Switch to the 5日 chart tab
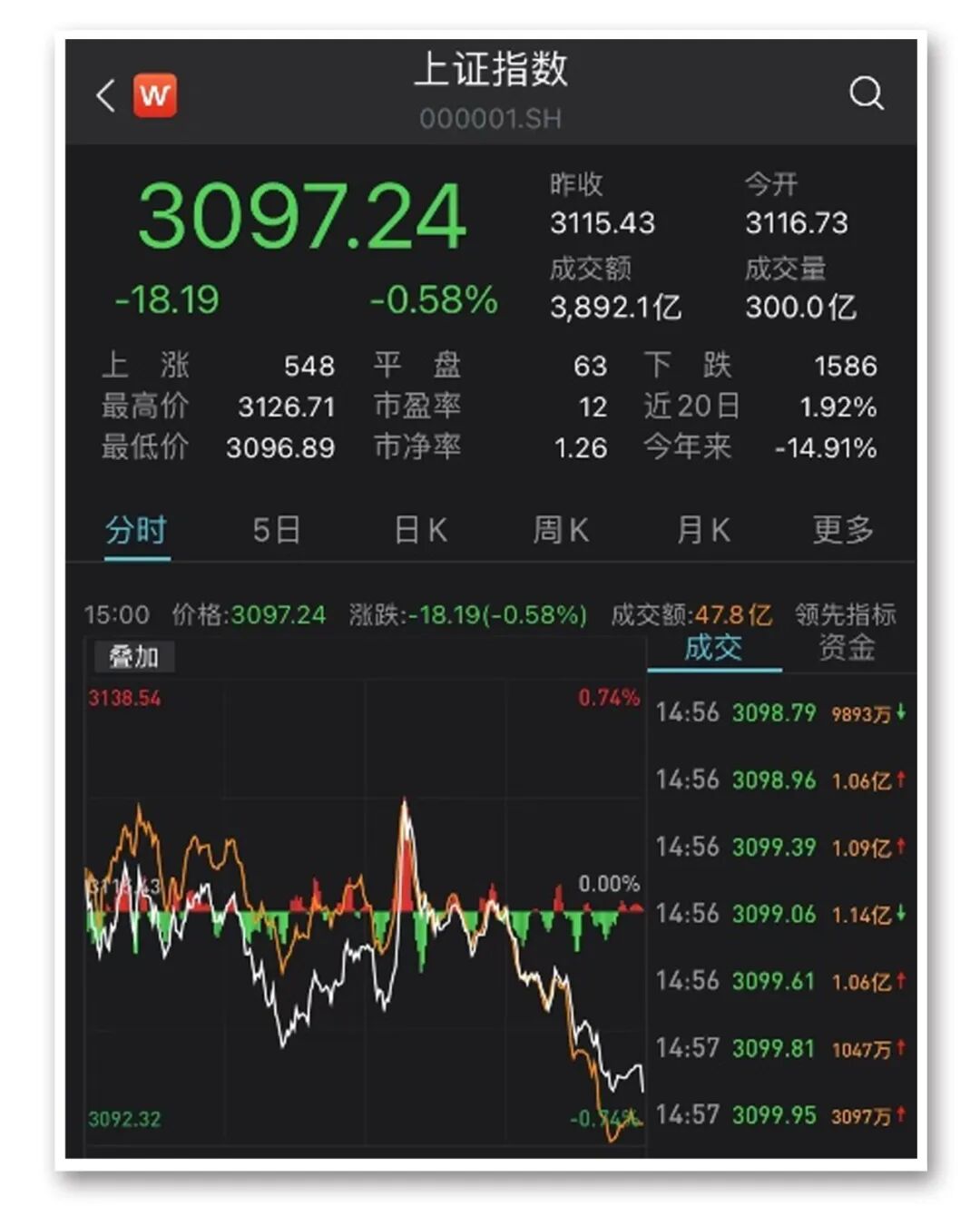This screenshot has height=1206, width=980. [276, 530]
